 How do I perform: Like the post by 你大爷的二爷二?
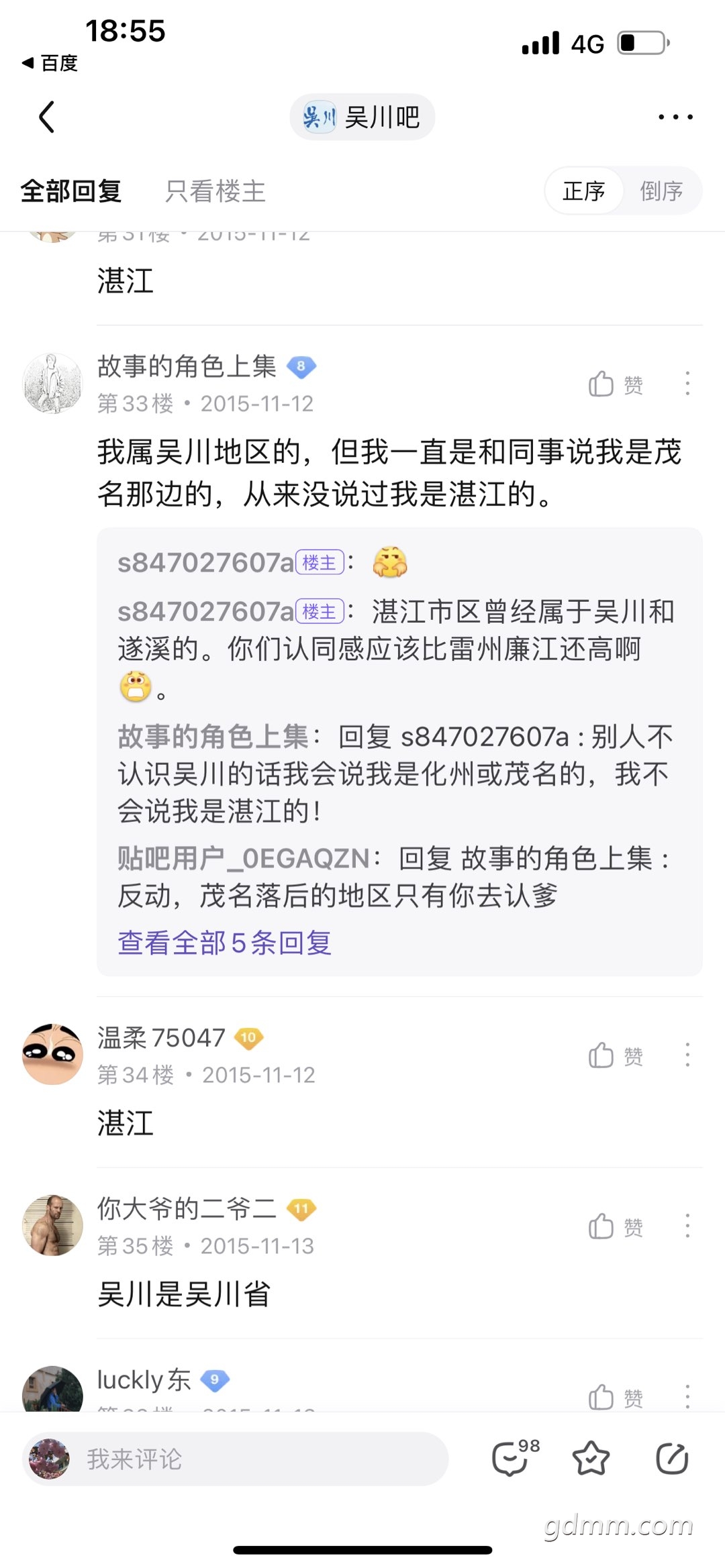point(615,1226)
